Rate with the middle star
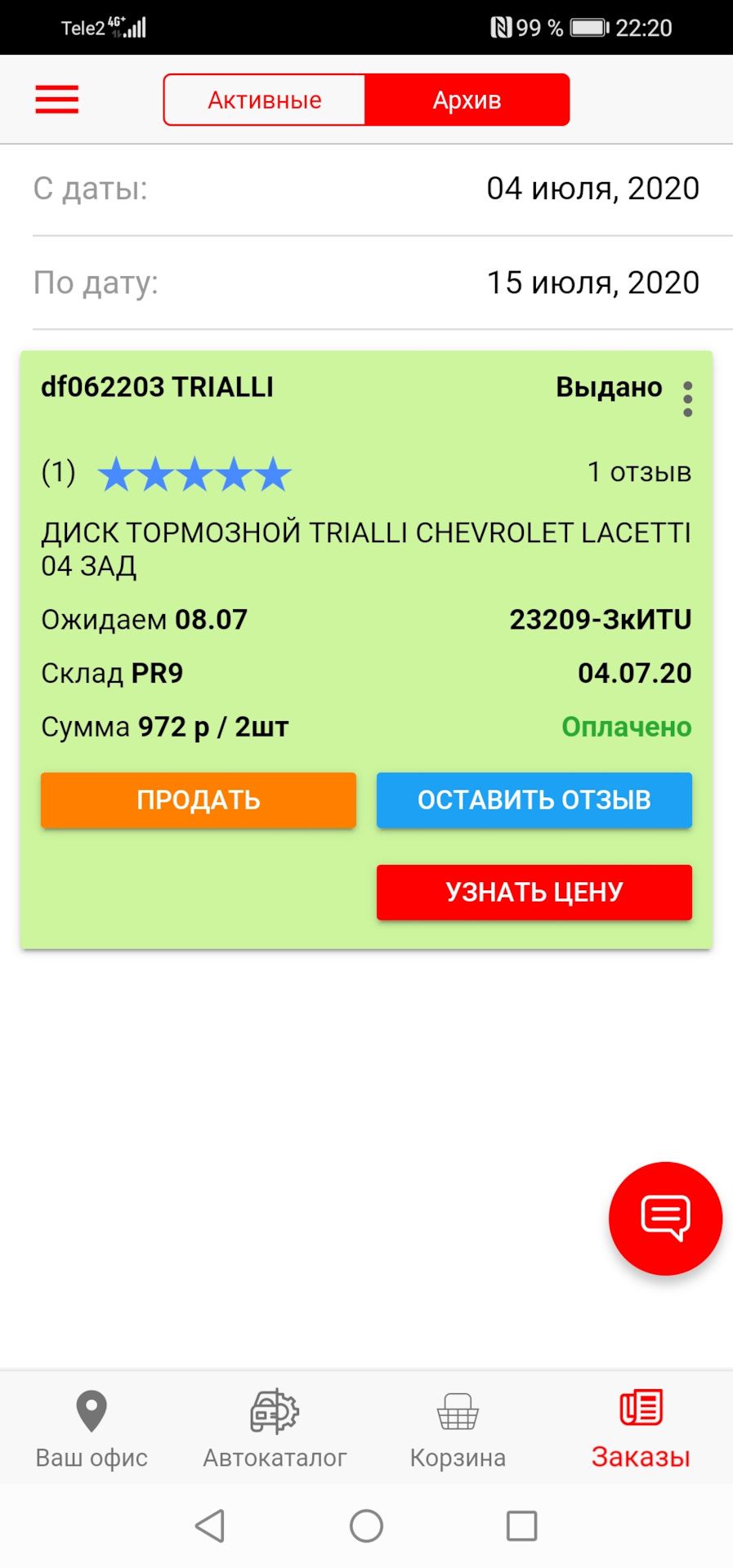Screen dimensions: 733x1568 (x=194, y=472)
